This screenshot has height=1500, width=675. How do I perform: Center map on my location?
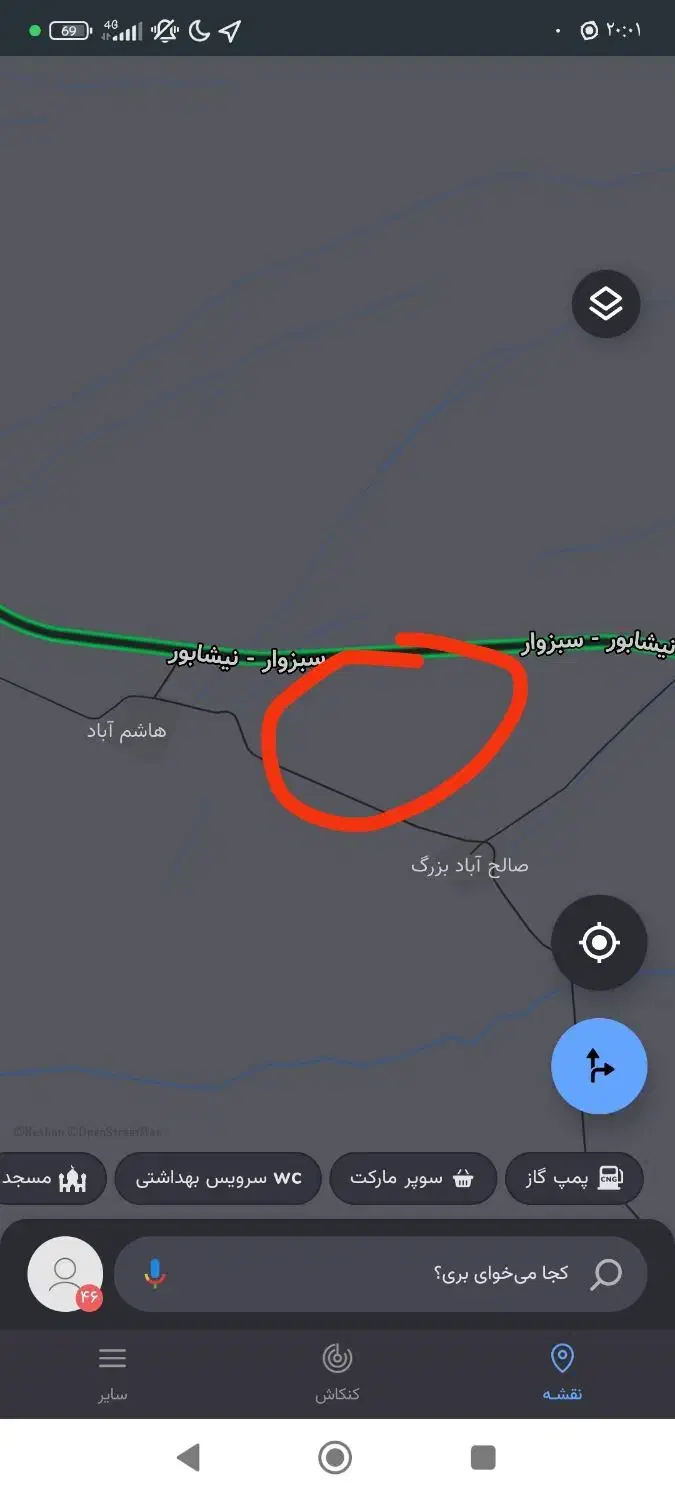(x=599, y=942)
